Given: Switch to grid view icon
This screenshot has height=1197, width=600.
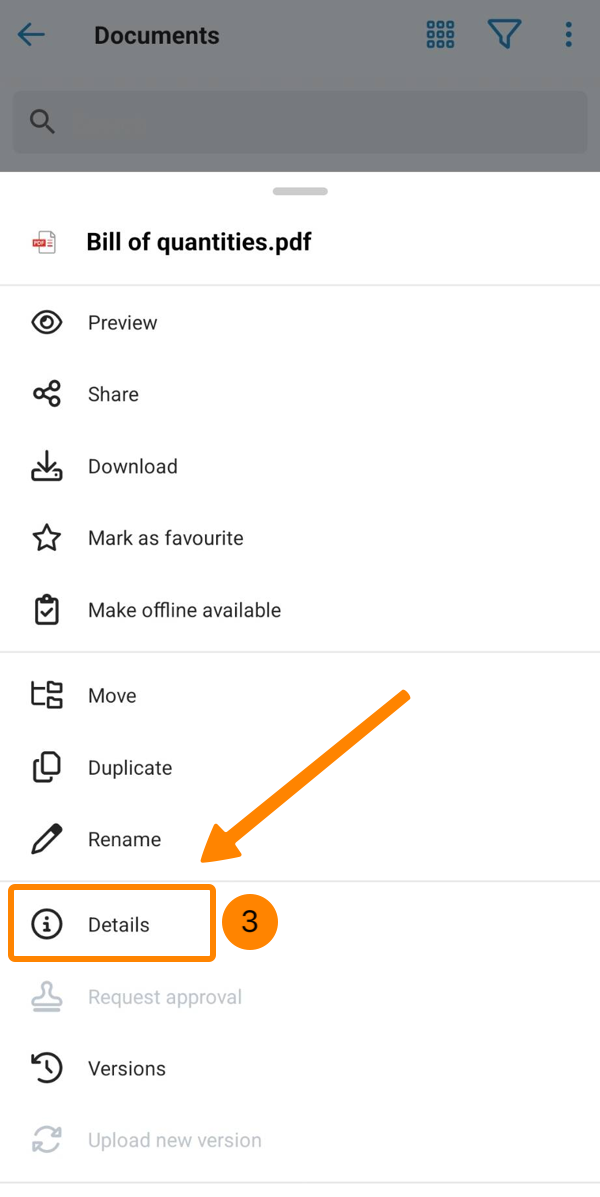Looking at the screenshot, I should click(440, 35).
